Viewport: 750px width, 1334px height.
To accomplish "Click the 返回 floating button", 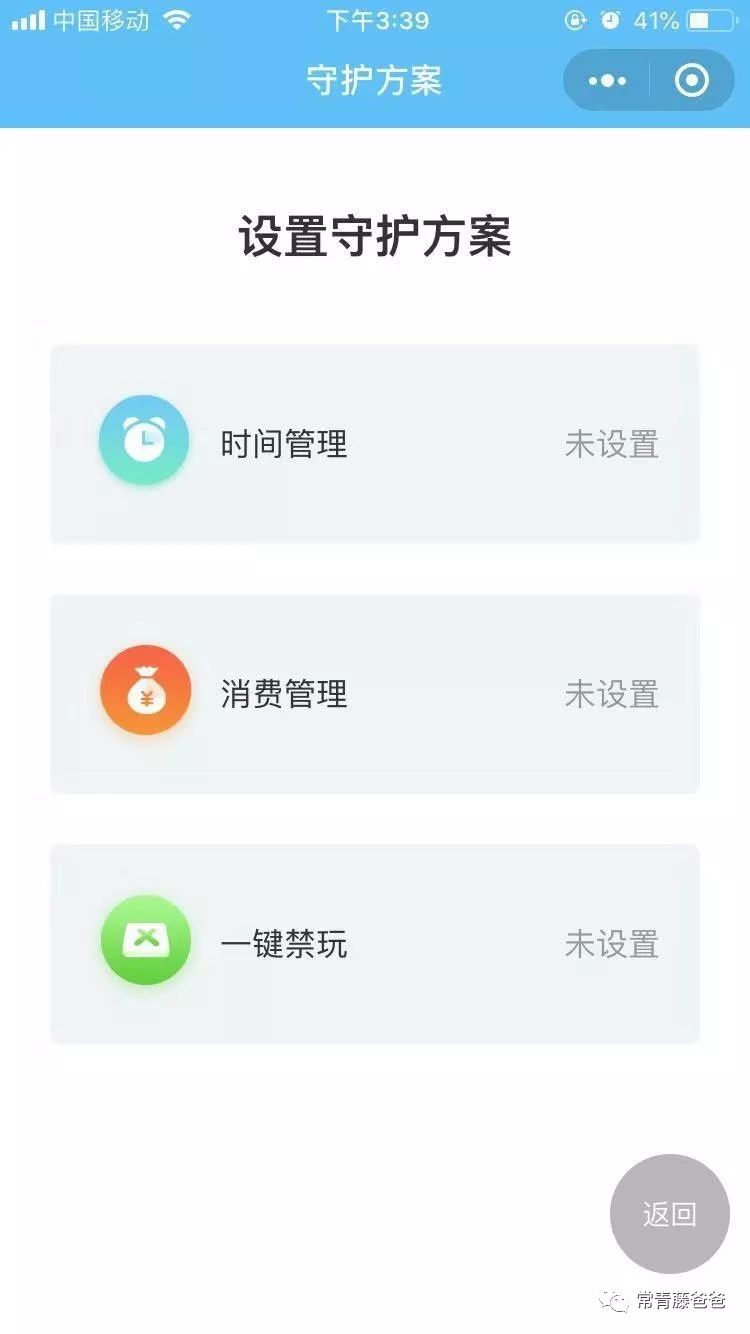I will (668, 1213).
